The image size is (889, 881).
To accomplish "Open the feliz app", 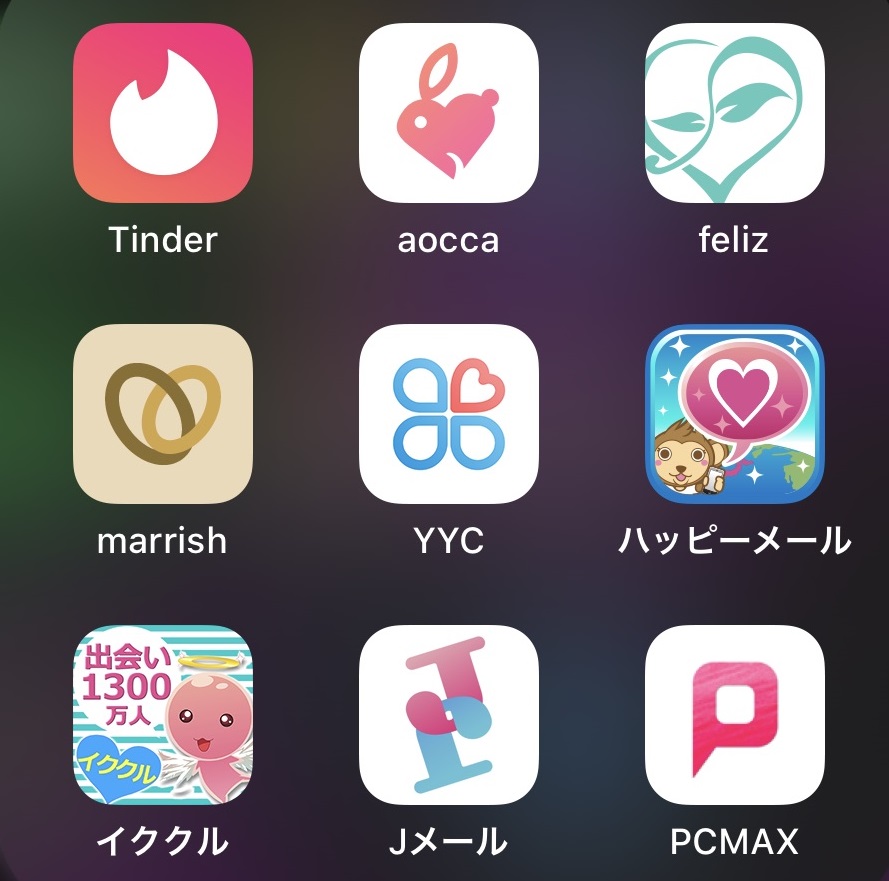I will (x=734, y=113).
